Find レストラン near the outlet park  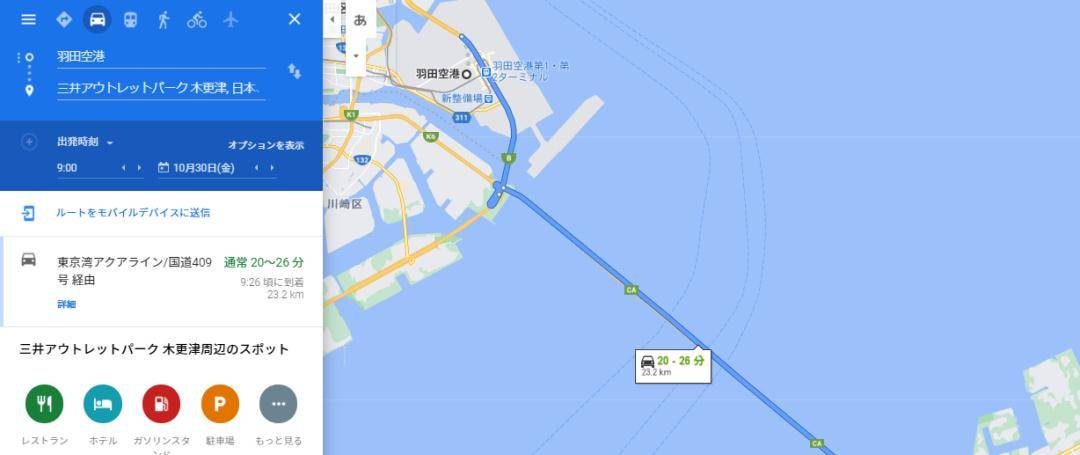pyautogui.click(x=44, y=404)
